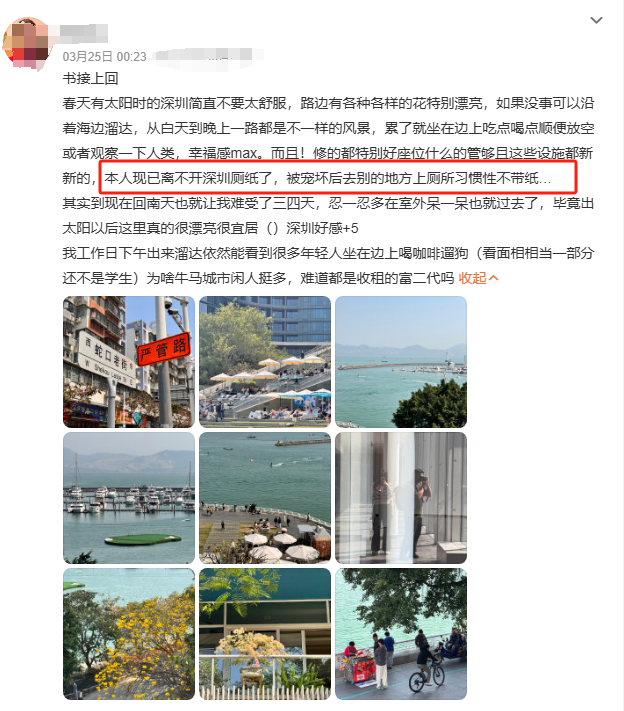View the marina with yachts photo
The height and width of the screenshot is (711, 624).
tap(129, 497)
